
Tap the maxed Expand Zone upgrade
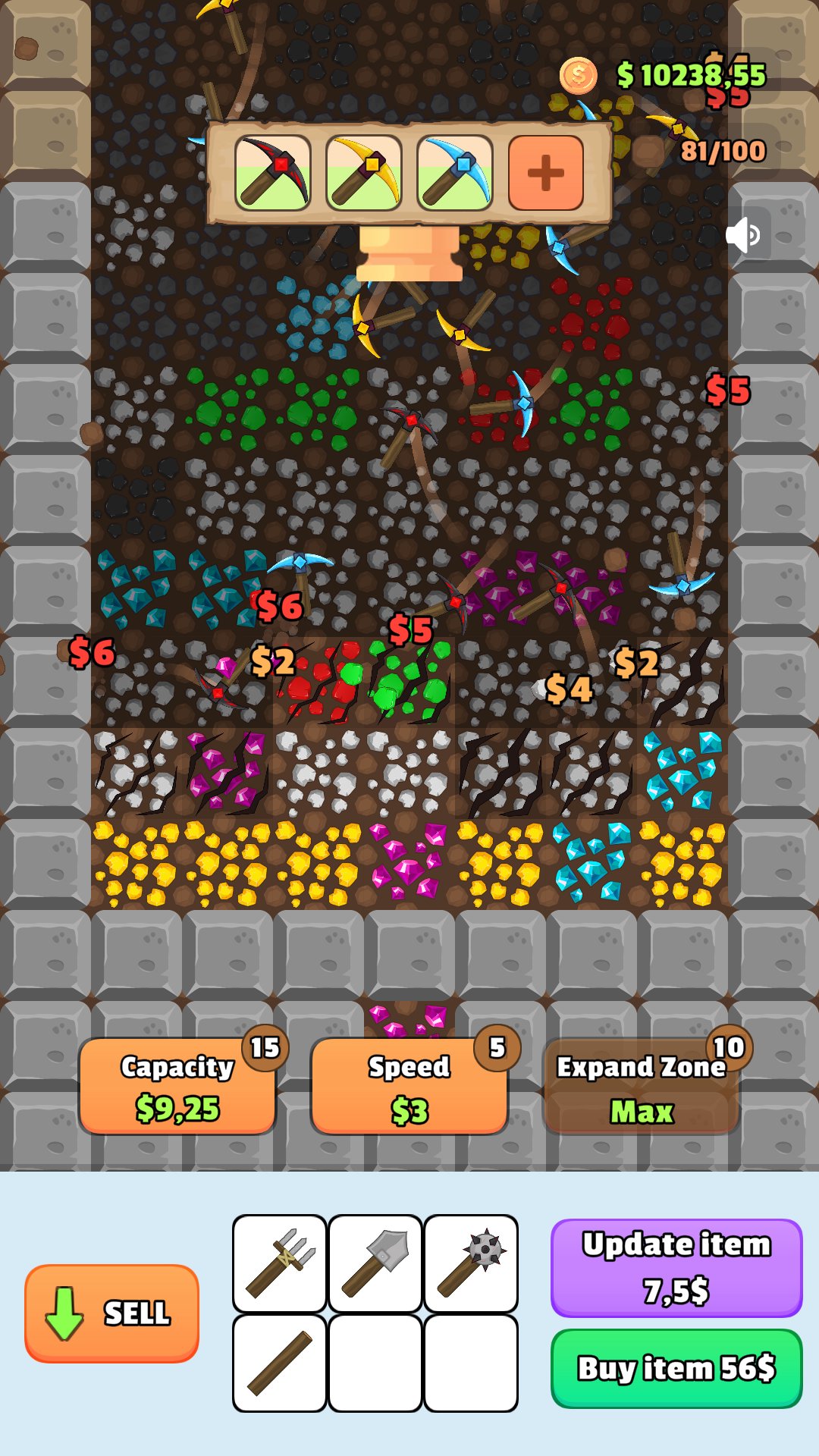639,1084
